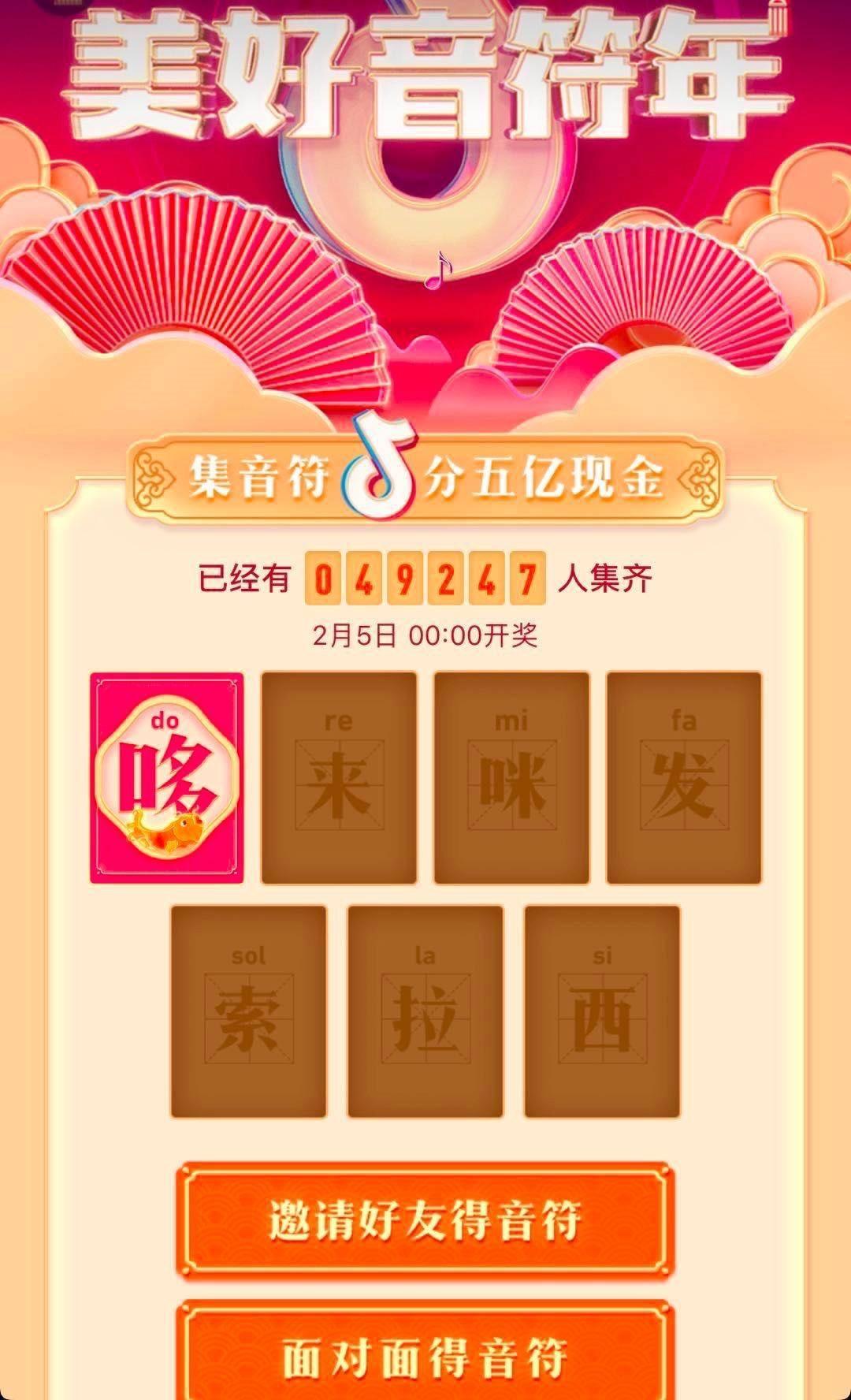This screenshot has width=851, height=1400.
Task: Open the collected 哆 (do) note card
Action: point(167,777)
